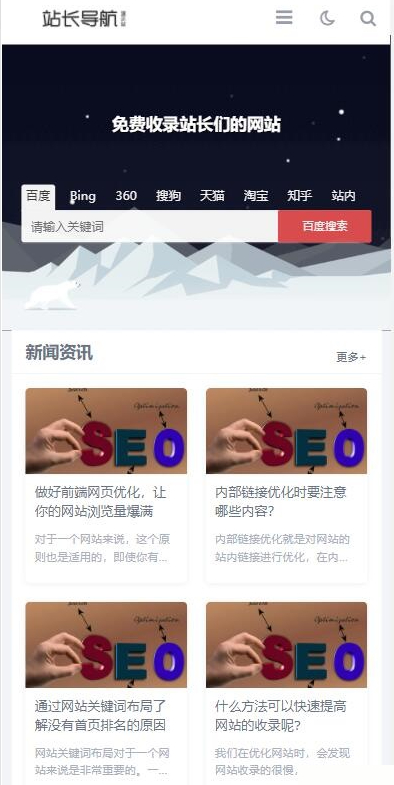Open the search magnifier icon
The width and height of the screenshot is (394, 785).
tap(368, 19)
